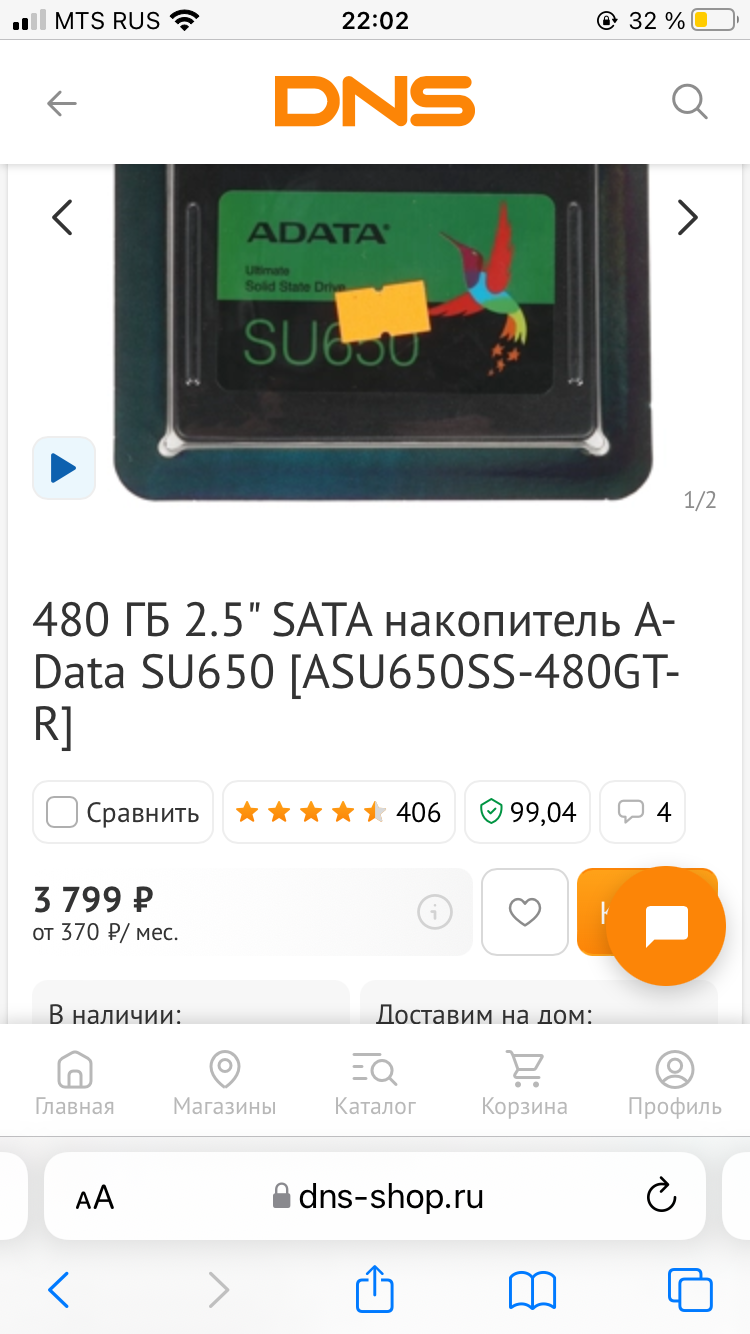Check the Сравнить compare checkbox

(62, 812)
